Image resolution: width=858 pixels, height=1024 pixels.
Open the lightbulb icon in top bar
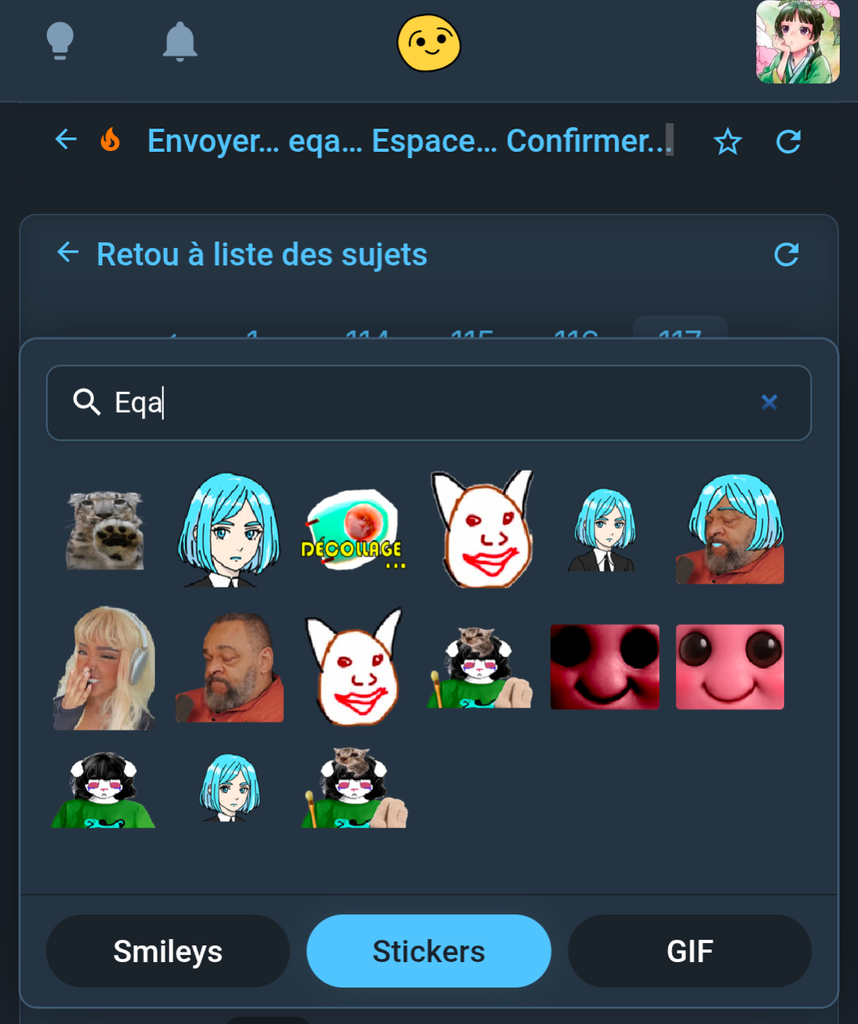tap(60, 42)
